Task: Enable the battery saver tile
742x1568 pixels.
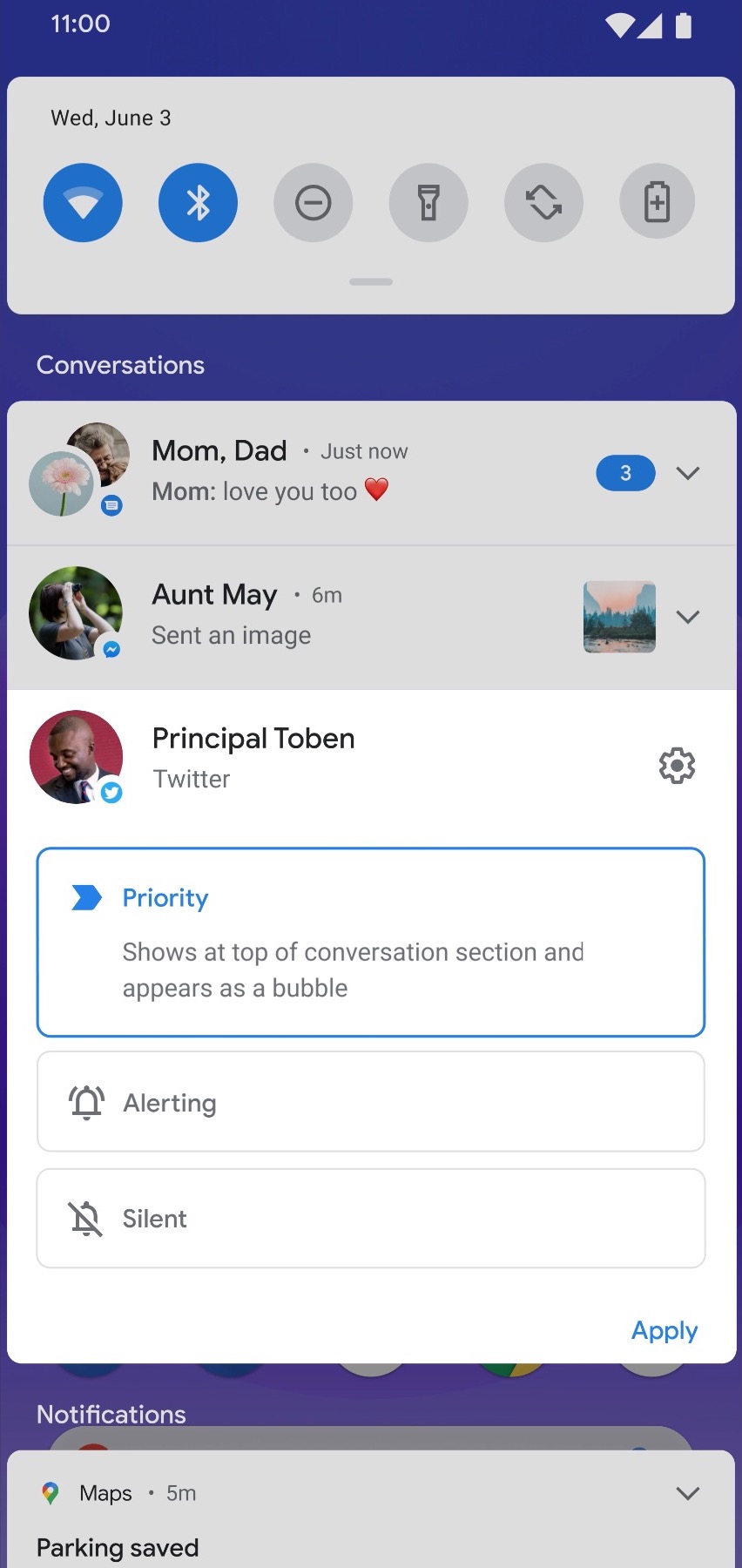Action: 657,203
